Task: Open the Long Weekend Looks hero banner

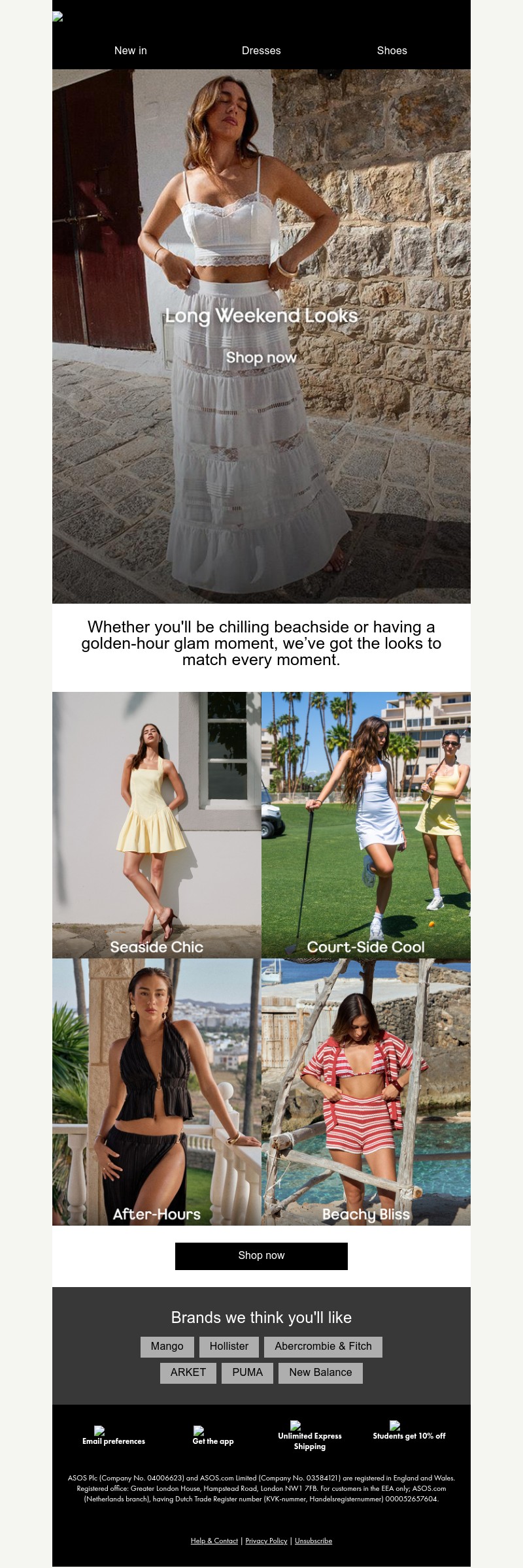Action: pos(261,336)
